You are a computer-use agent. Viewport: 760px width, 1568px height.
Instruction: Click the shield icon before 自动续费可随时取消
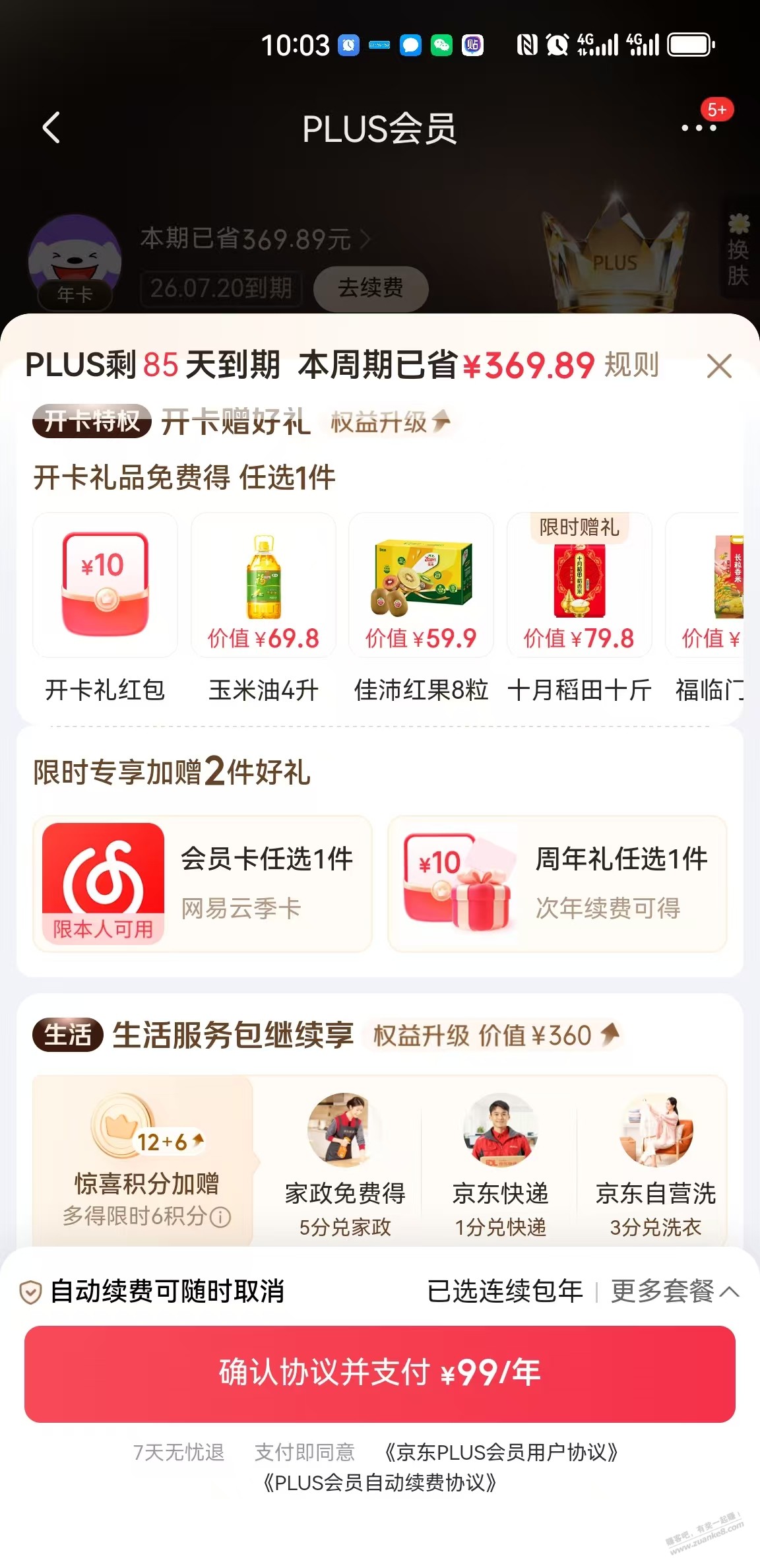[x=30, y=1291]
